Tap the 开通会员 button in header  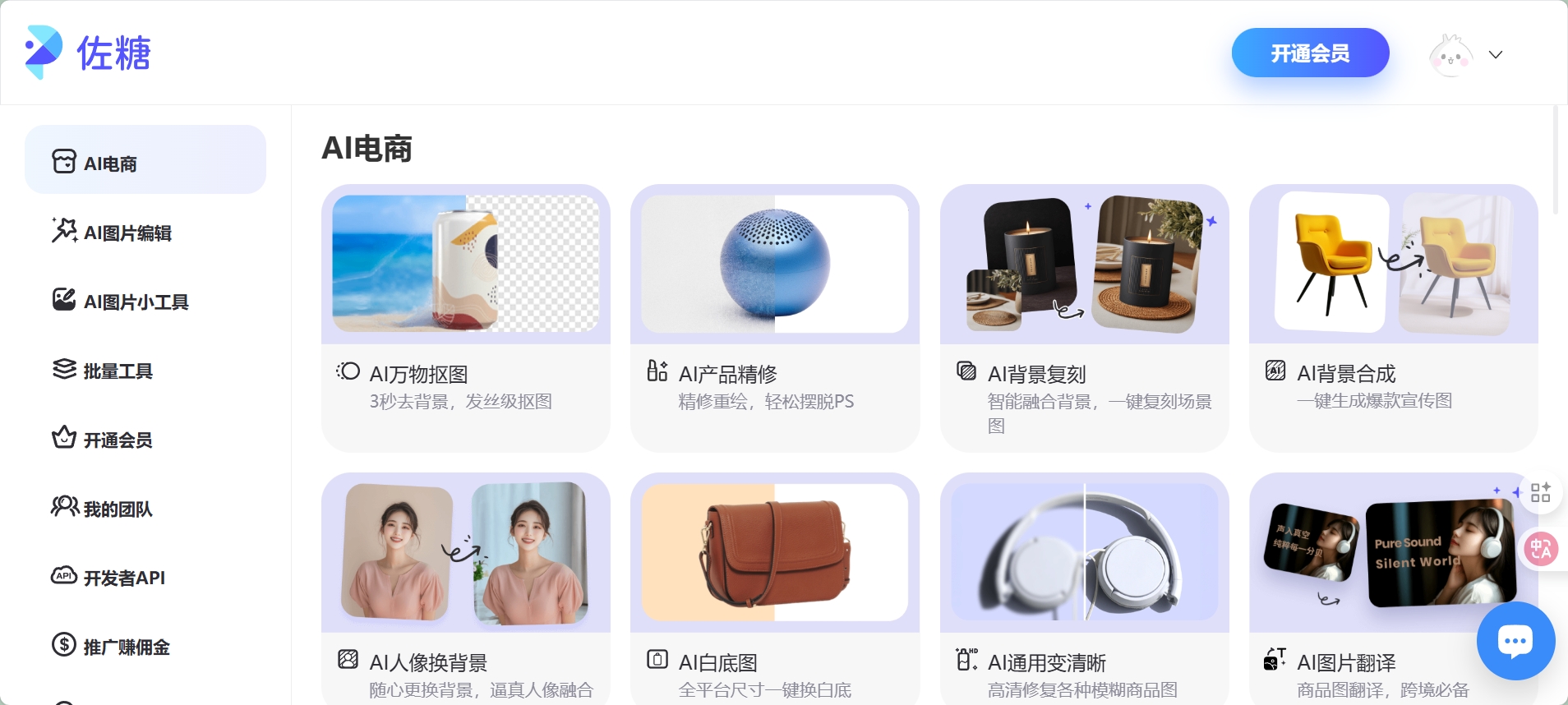[1310, 53]
